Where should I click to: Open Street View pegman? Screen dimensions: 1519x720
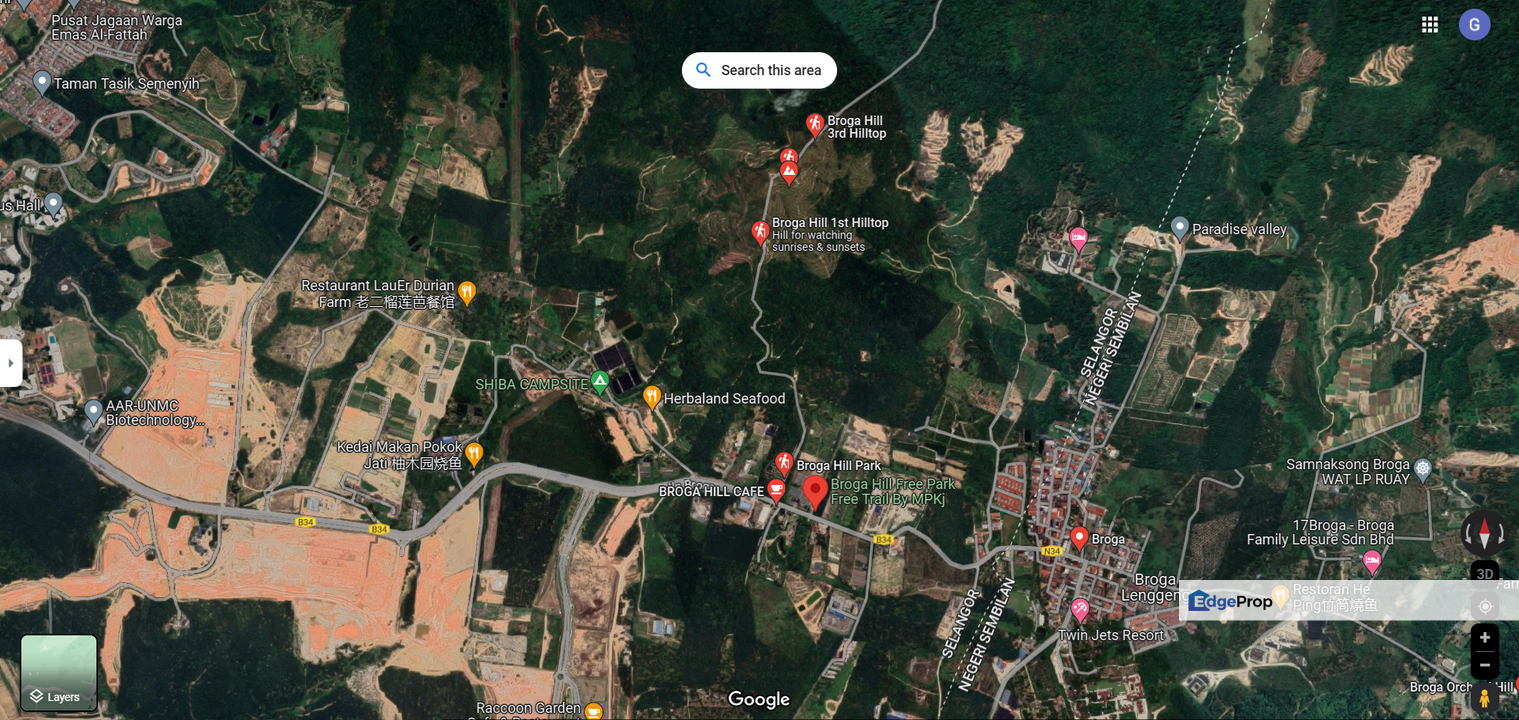[1484, 698]
